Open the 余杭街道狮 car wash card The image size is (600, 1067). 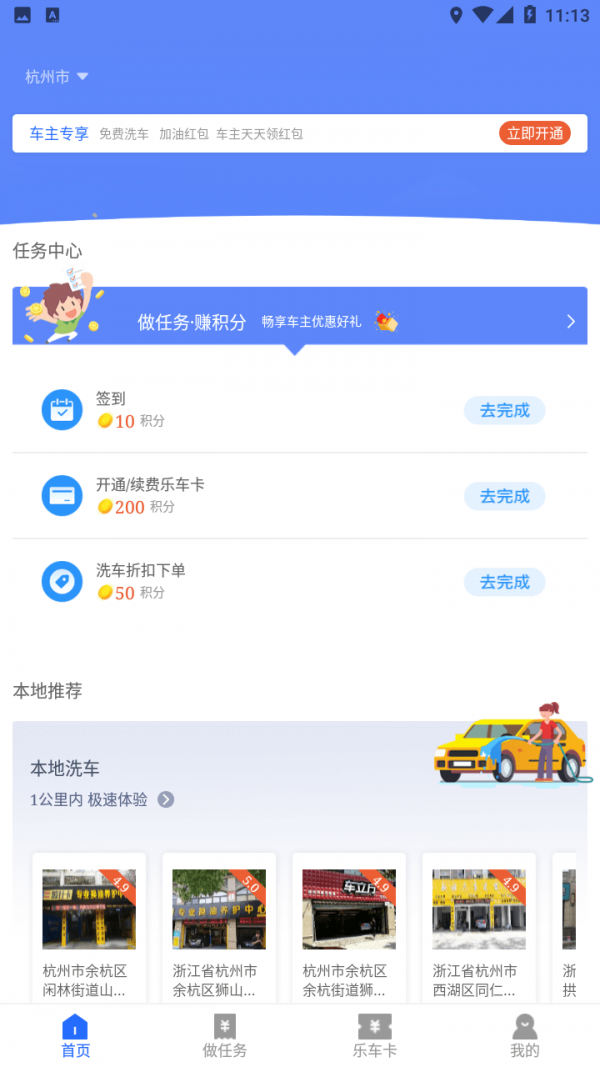[349, 925]
